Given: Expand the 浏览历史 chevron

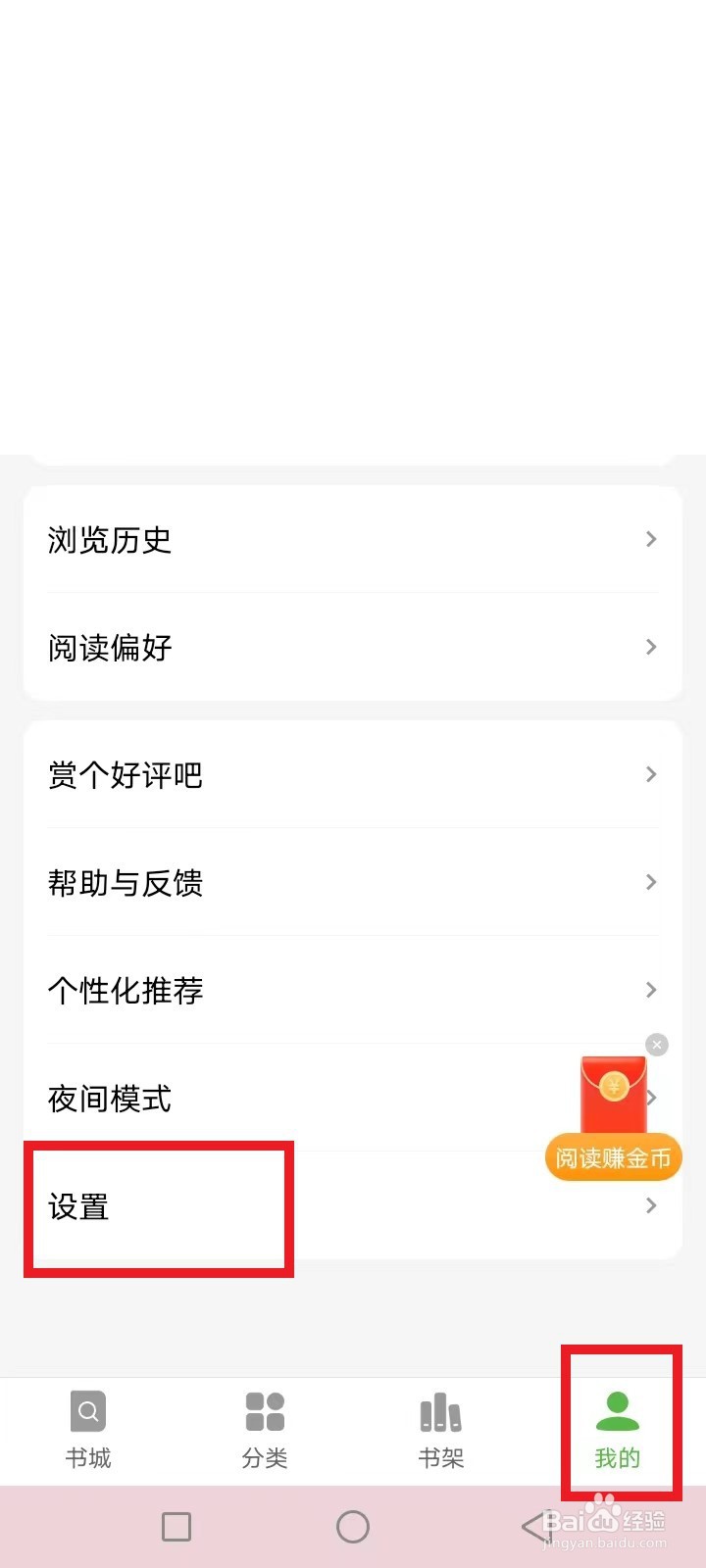Looking at the screenshot, I should (650, 539).
